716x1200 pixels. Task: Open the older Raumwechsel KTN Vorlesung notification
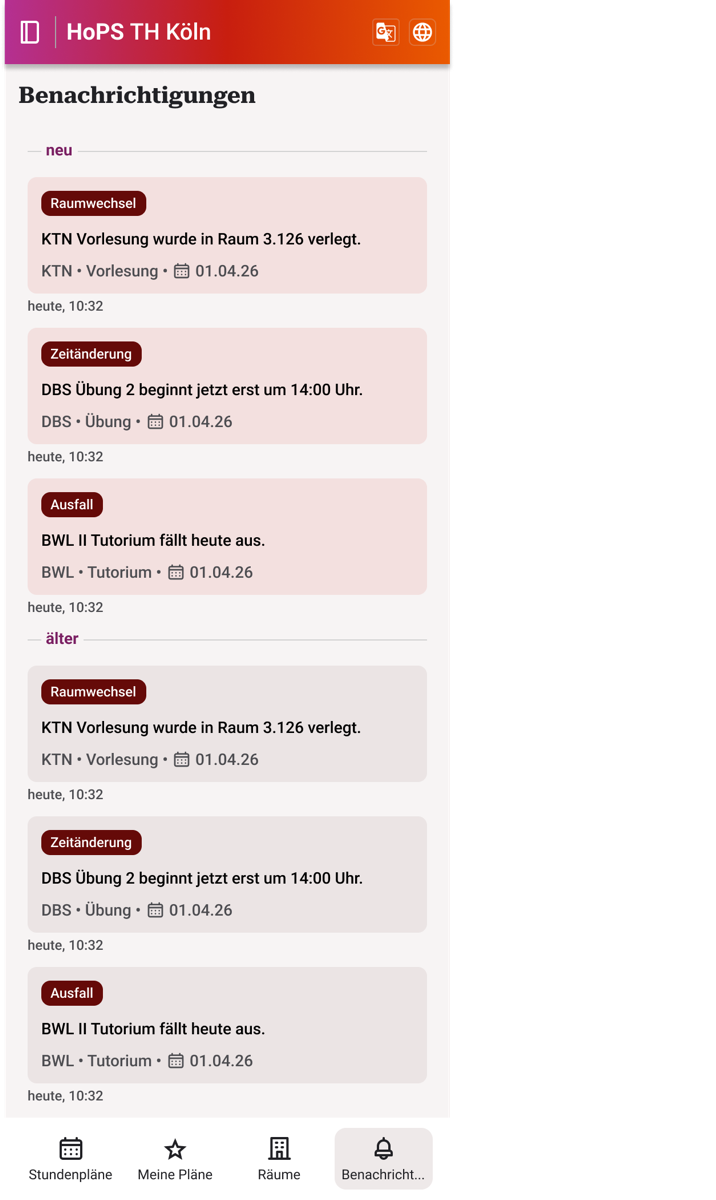[227, 724]
